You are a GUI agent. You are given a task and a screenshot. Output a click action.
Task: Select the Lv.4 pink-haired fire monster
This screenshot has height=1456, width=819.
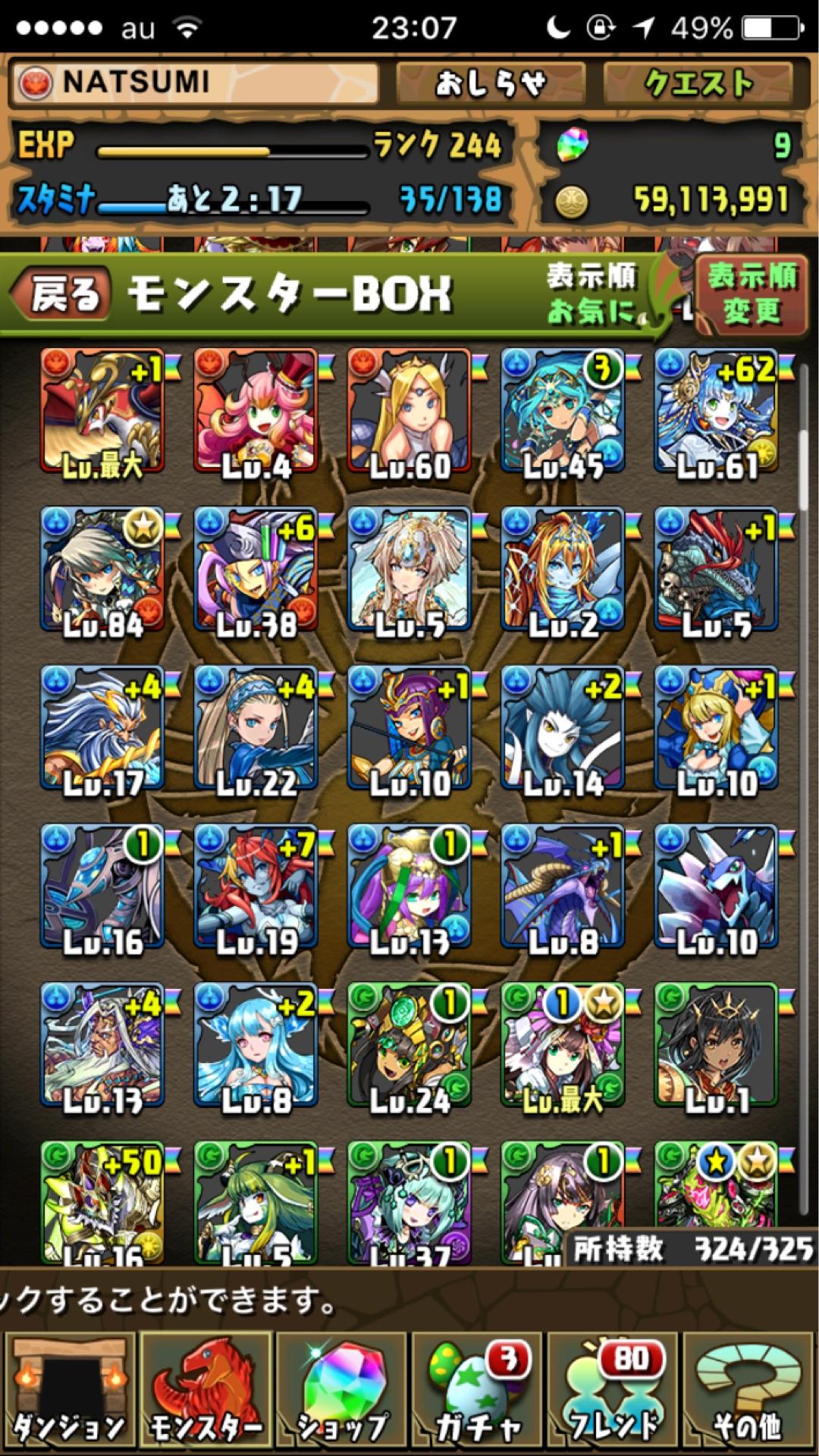pyautogui.click(x=256, y=413)
